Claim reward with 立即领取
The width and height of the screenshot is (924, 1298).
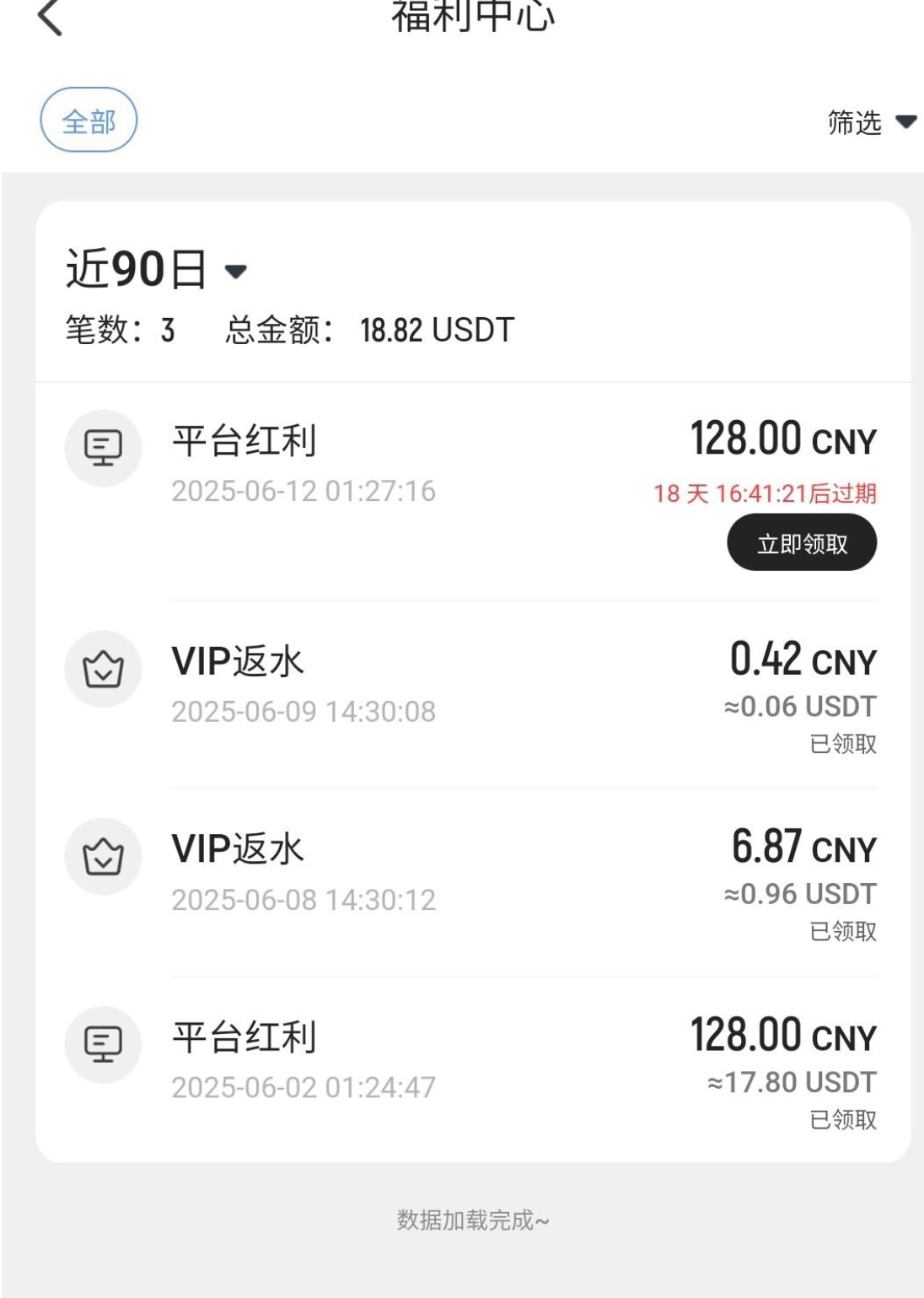click(x=801, y=543)
